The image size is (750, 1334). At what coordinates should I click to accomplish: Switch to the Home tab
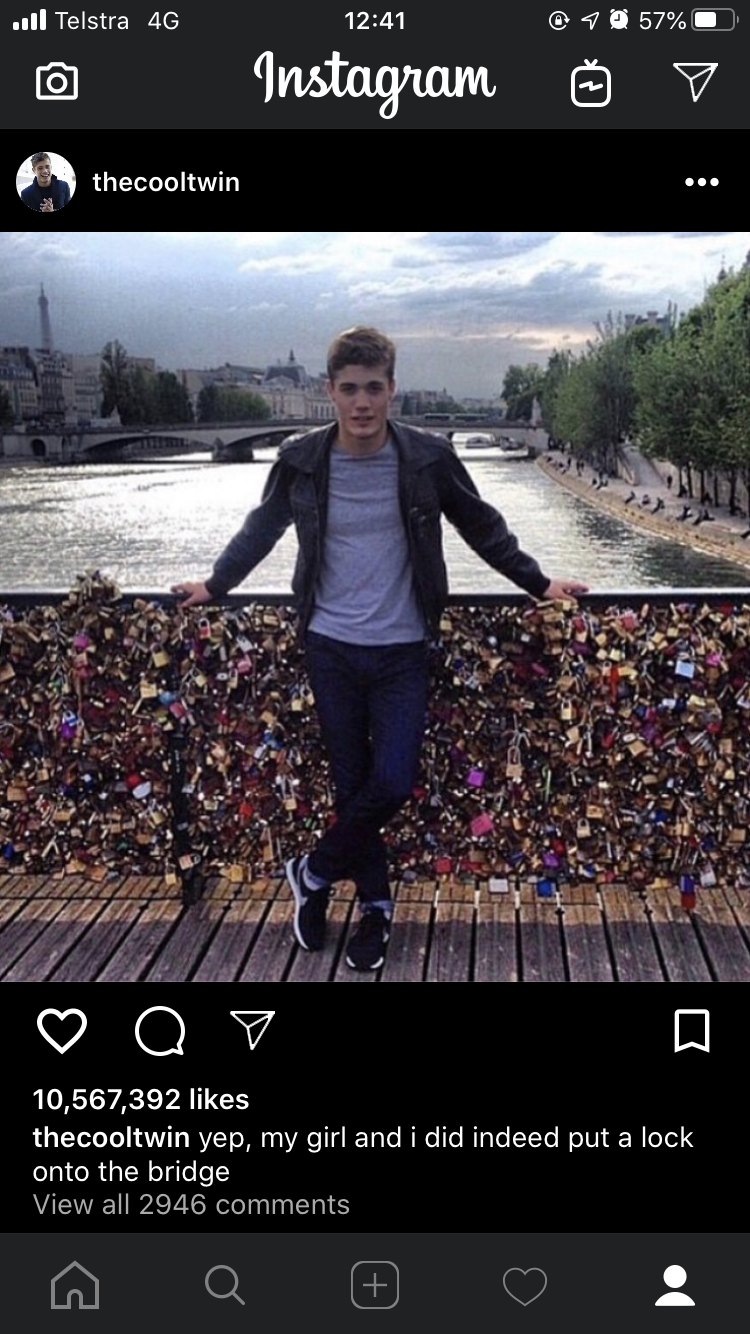[x=75, y=1284]
